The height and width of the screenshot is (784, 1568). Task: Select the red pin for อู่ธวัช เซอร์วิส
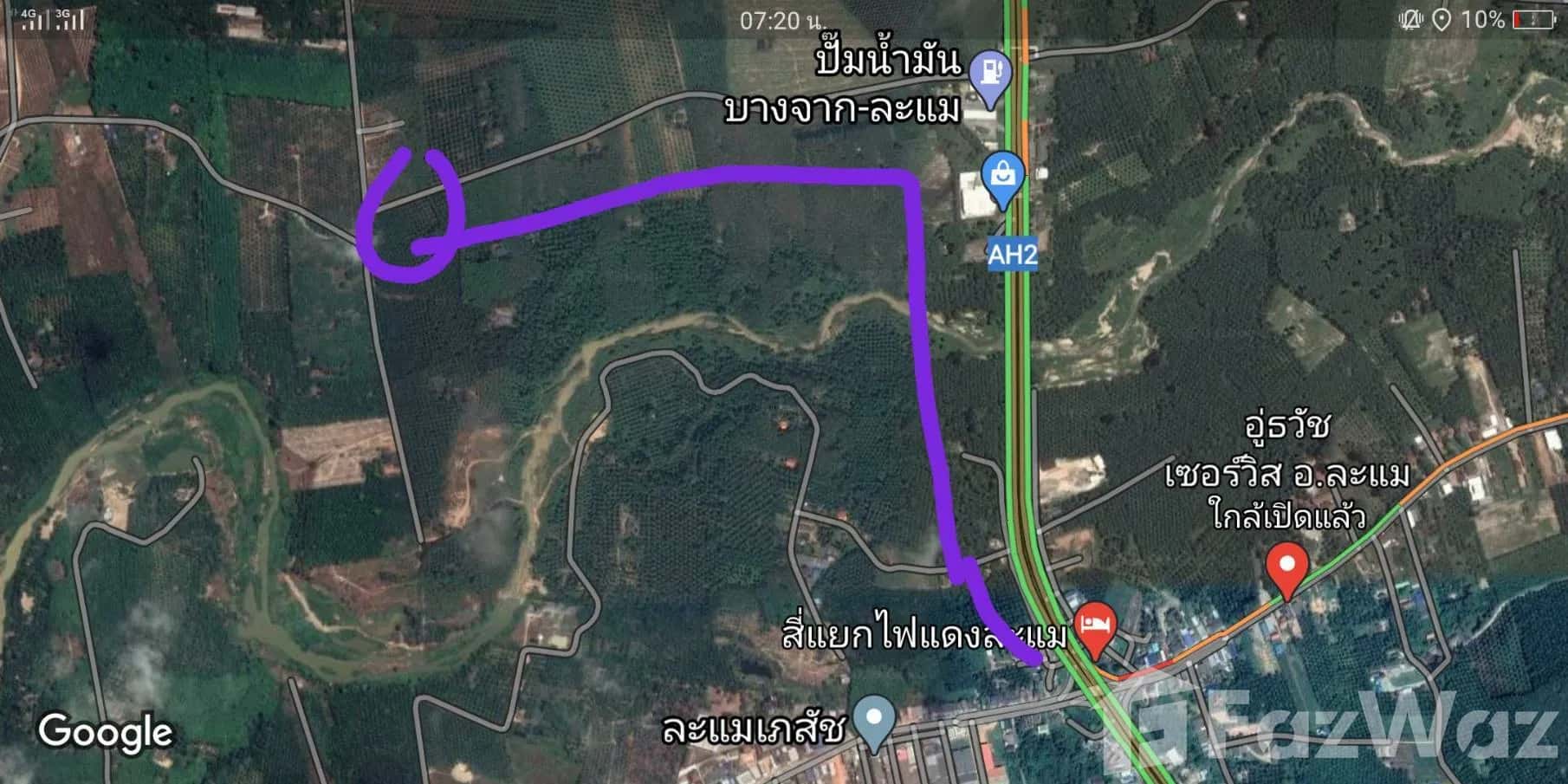pos(1286,568)
